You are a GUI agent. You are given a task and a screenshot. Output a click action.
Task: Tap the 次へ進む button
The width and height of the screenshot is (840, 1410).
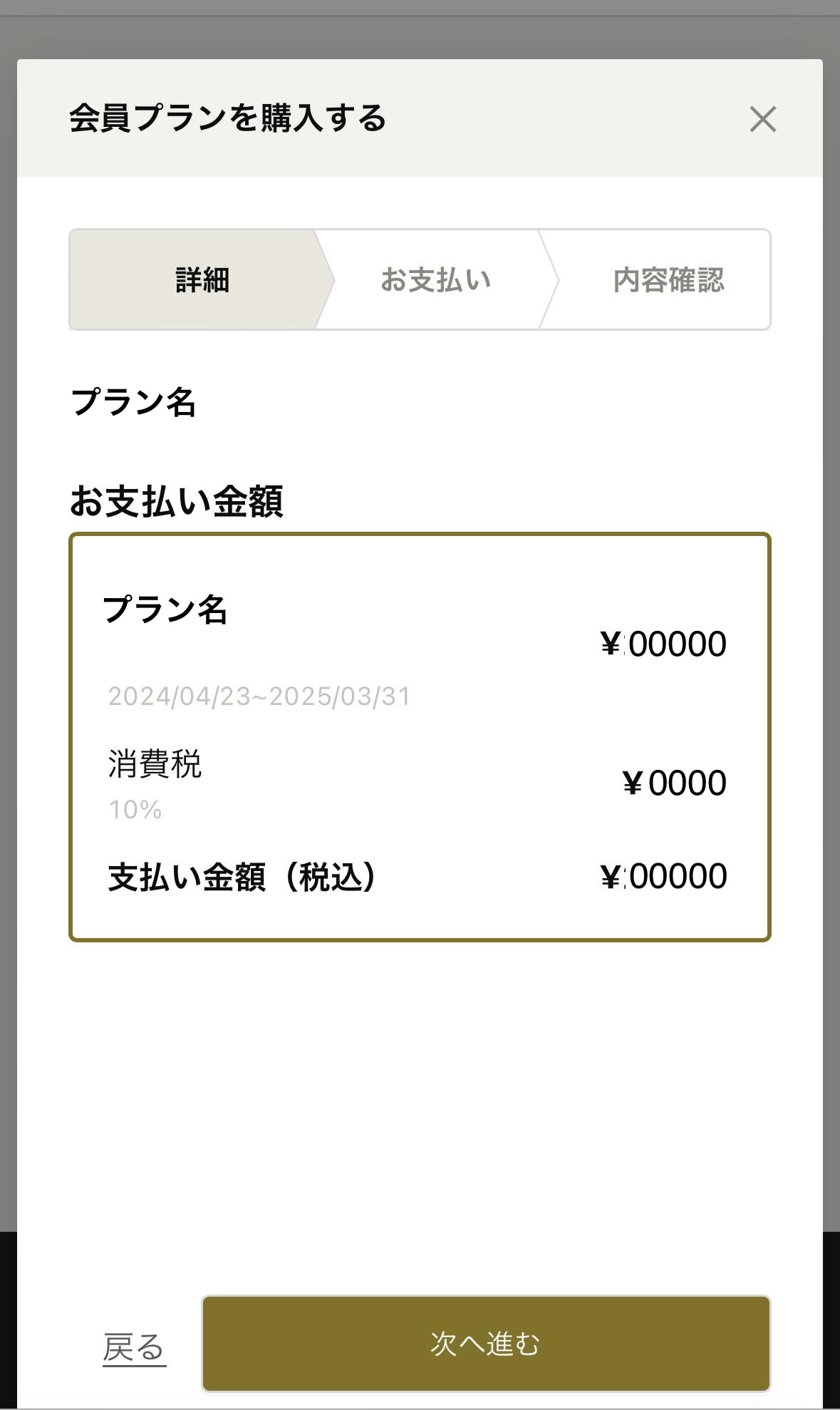(x=486, y=1344)
